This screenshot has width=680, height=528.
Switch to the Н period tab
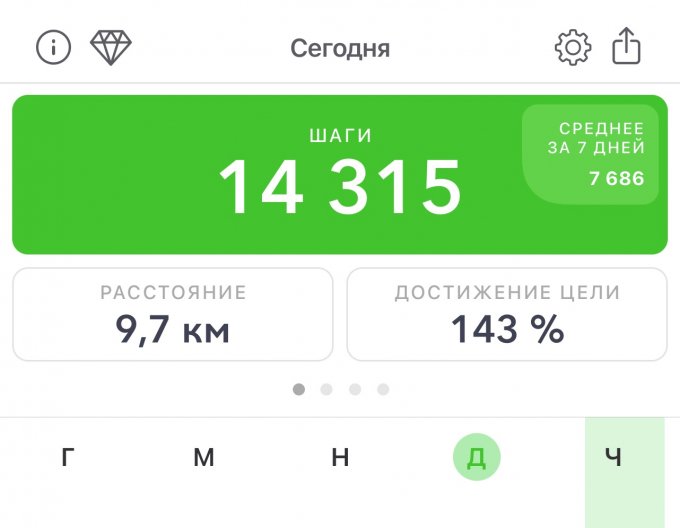tap(340, 458)
